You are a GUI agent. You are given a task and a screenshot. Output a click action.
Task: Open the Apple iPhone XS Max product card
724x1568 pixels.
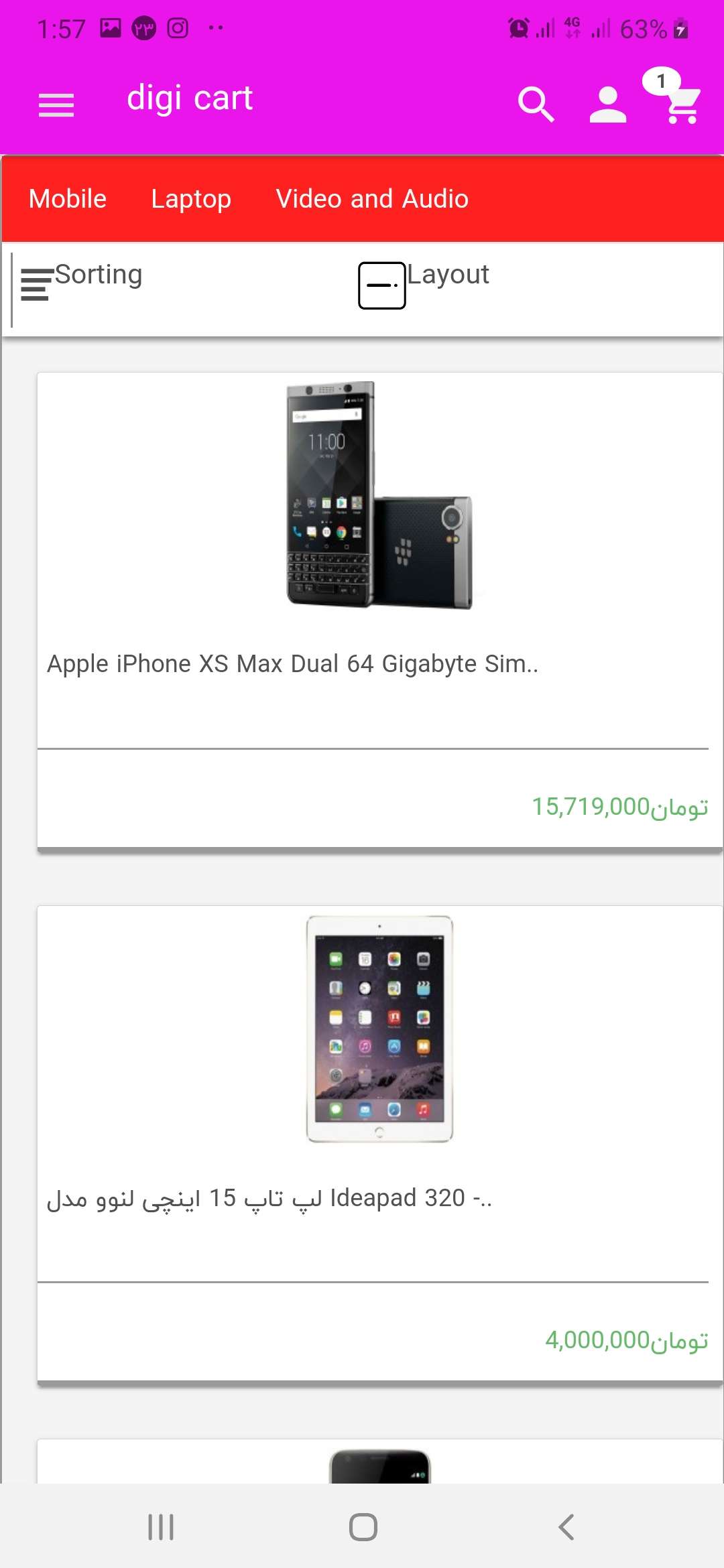379,610
